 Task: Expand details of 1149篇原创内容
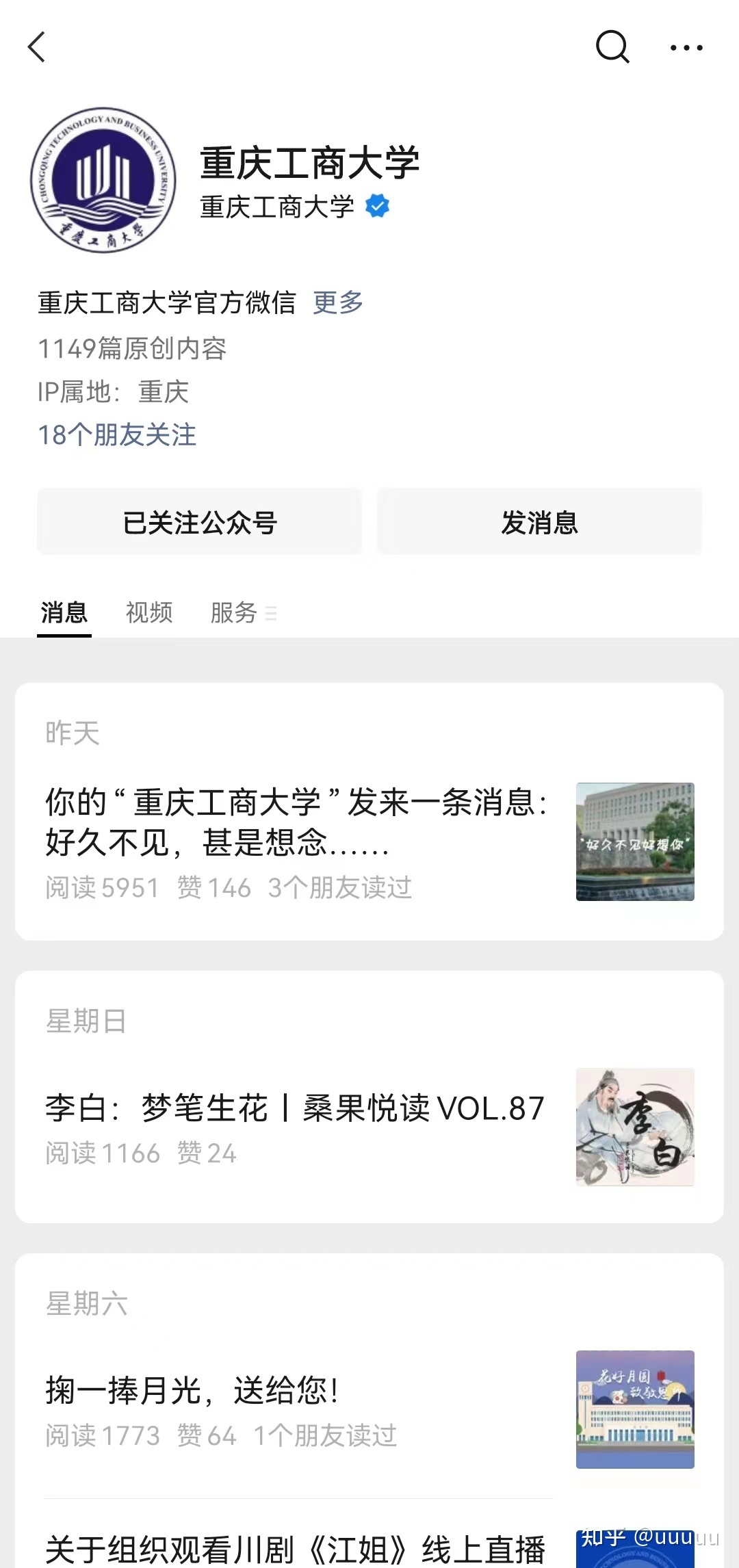(x=134, y=348)
